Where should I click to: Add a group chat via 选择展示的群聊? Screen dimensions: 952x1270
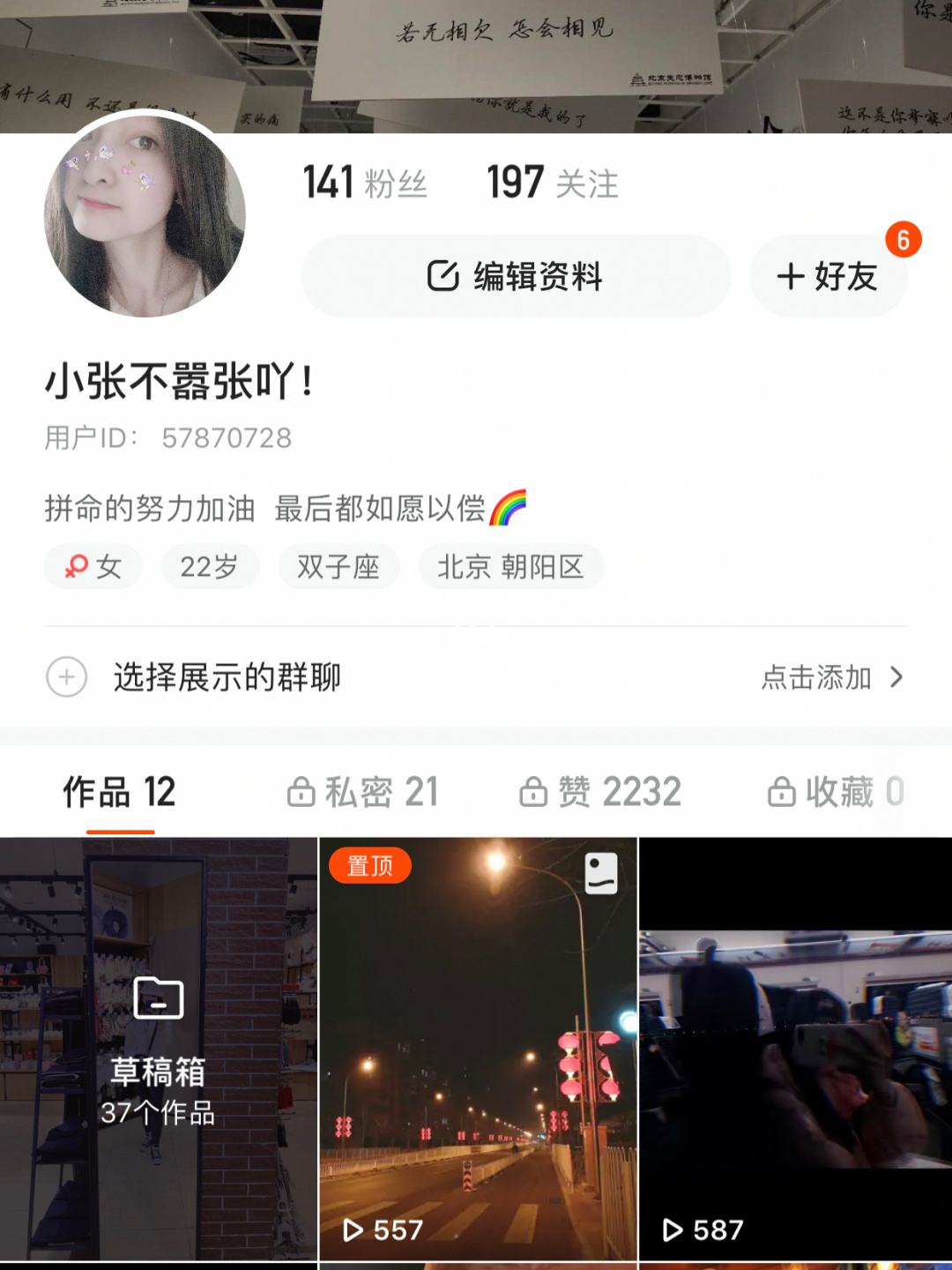(x=476, y=677)
